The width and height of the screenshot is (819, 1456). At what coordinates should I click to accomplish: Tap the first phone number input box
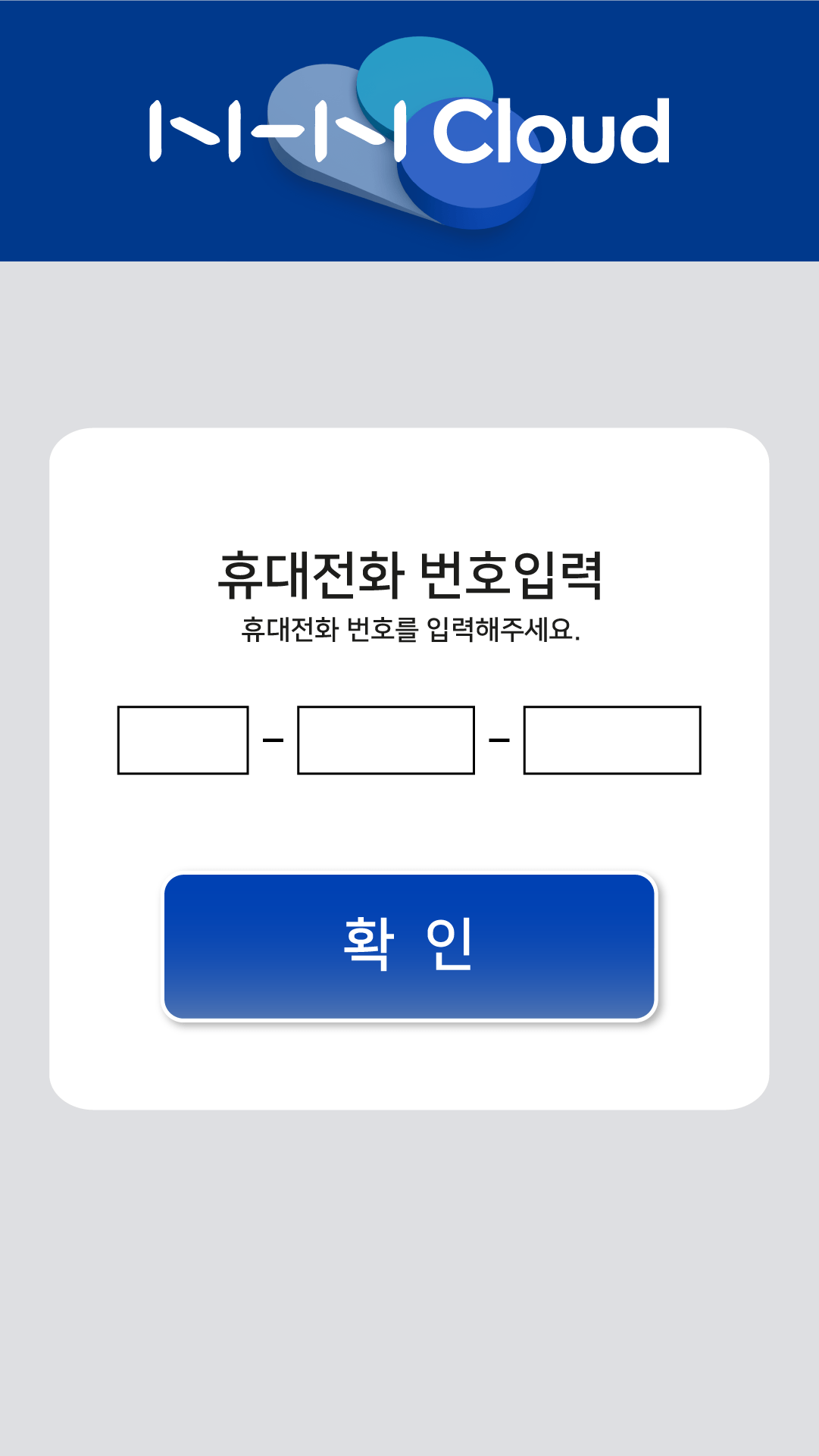point(183,740)
